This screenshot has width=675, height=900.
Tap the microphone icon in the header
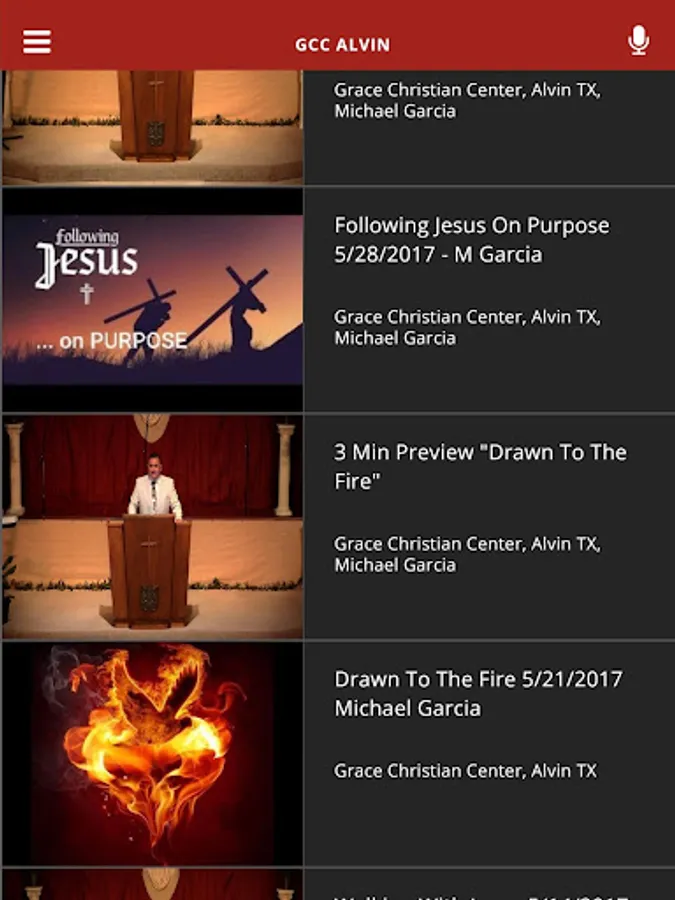pos(638,41)
